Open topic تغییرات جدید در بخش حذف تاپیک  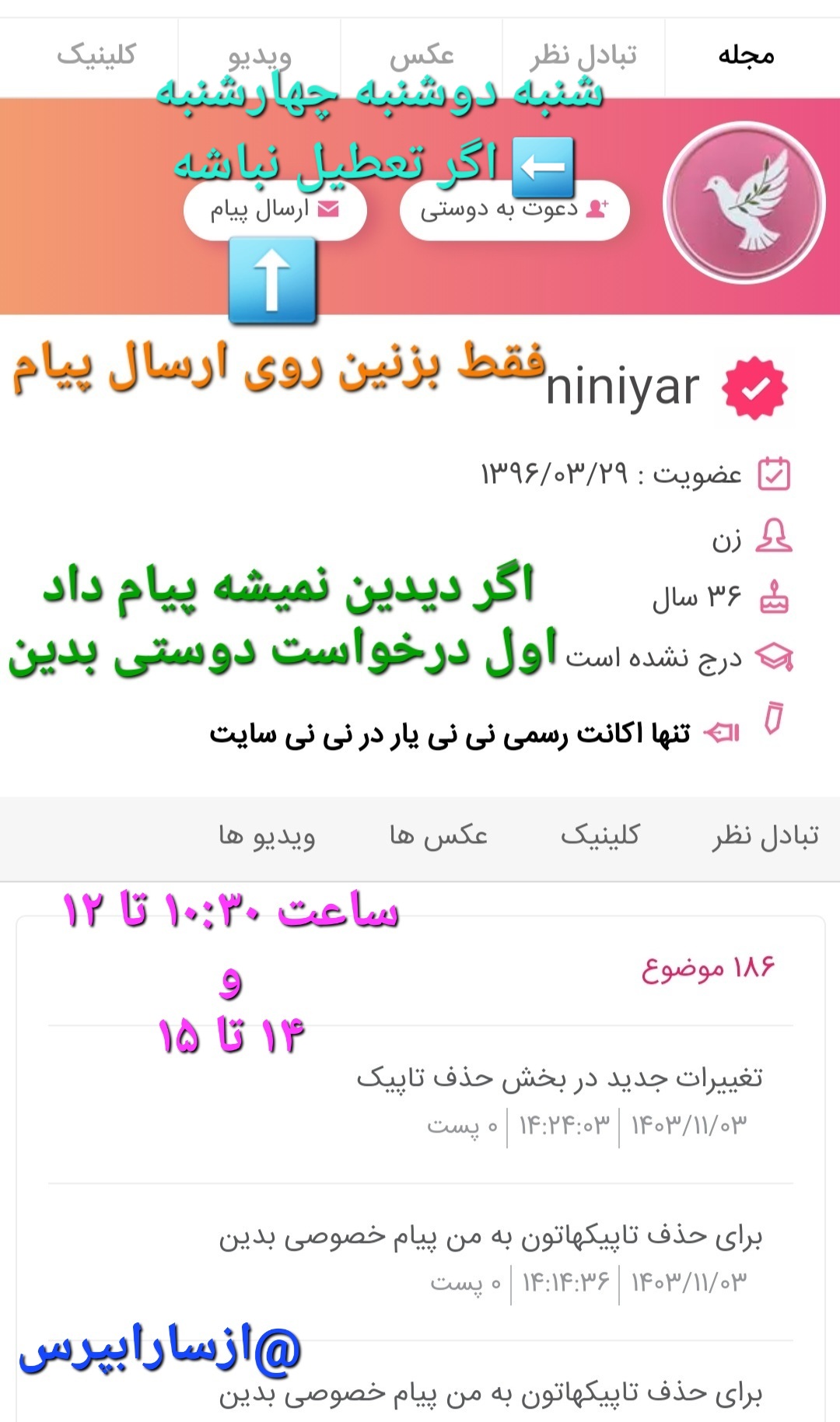(x=559, y=1078)
